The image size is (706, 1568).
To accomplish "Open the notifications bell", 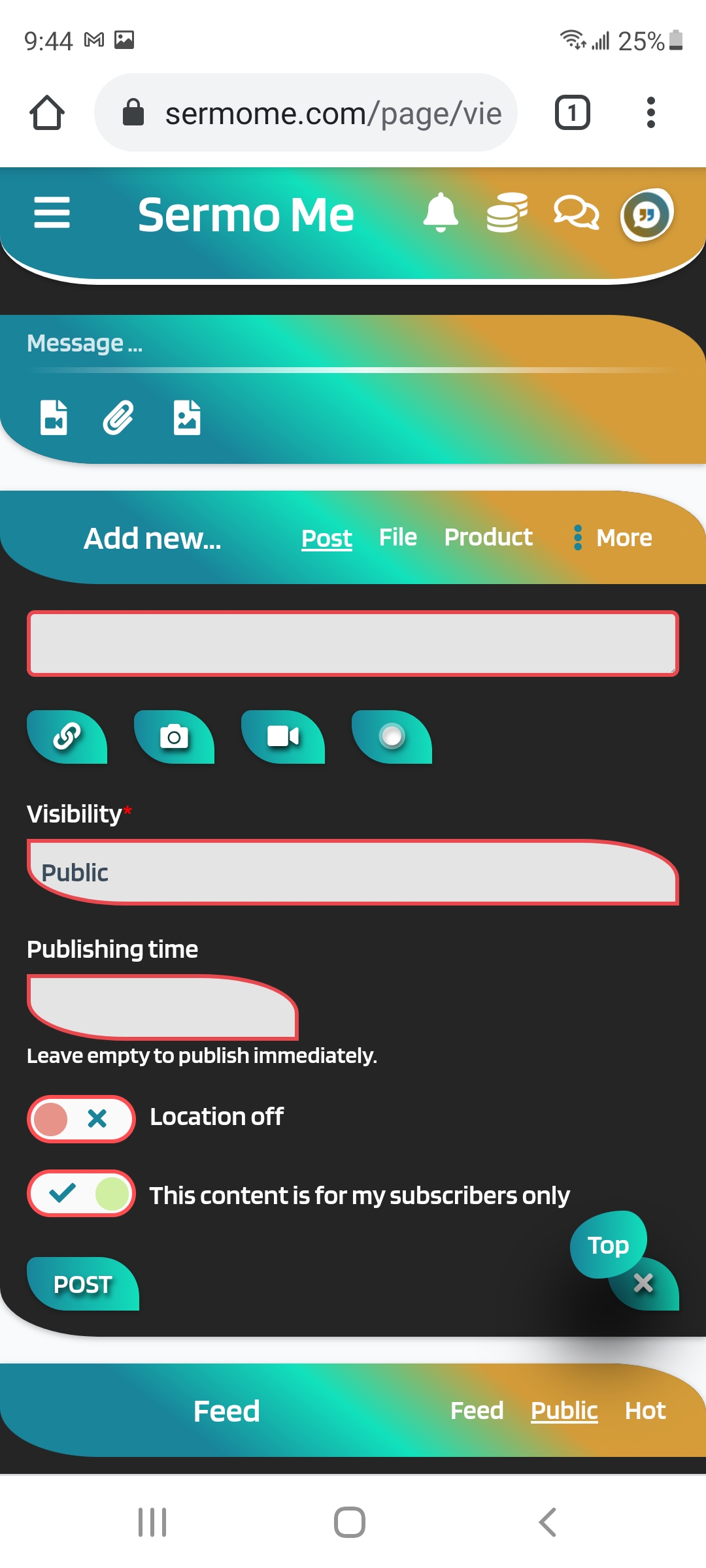I will [441, 213].
